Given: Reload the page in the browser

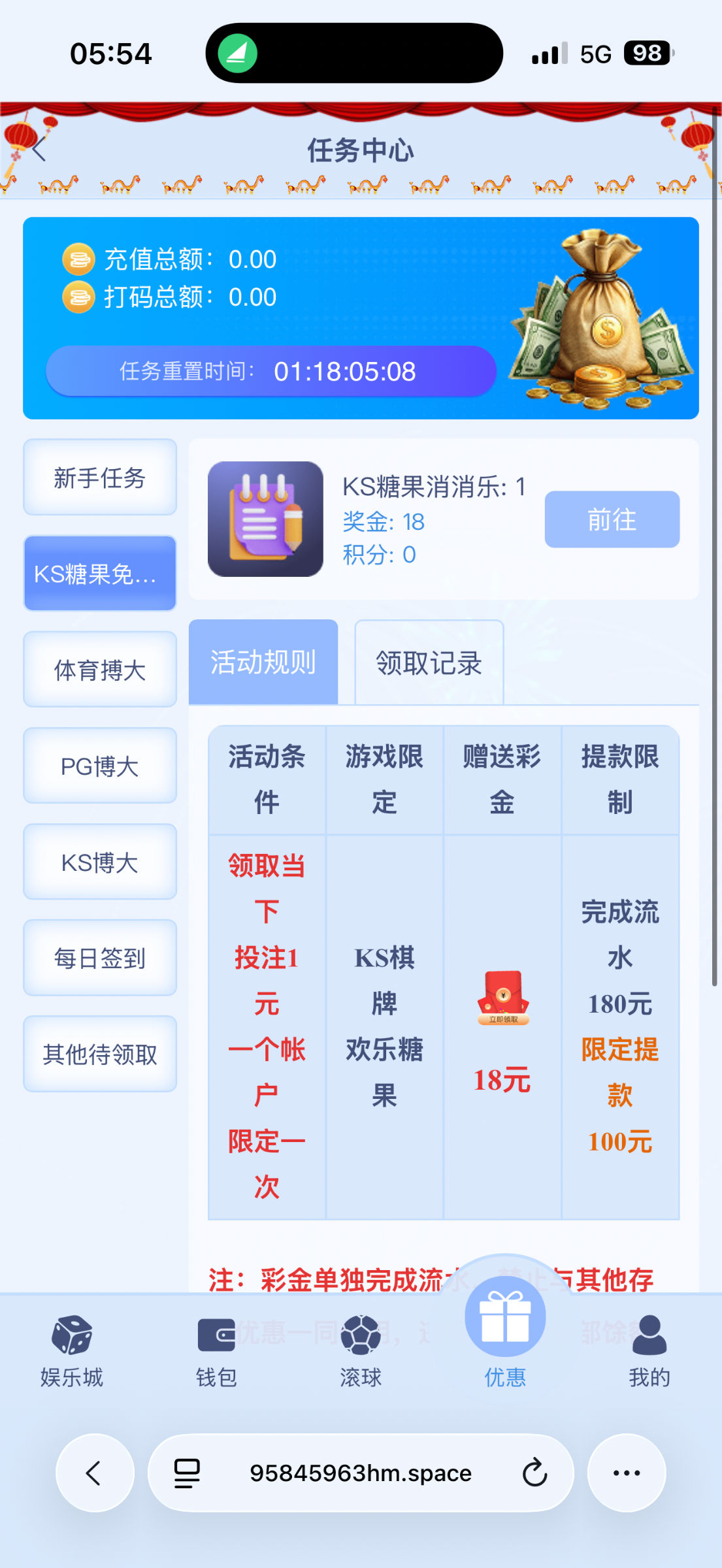Looking at the screenshot, I should (x=534, y=1473).
